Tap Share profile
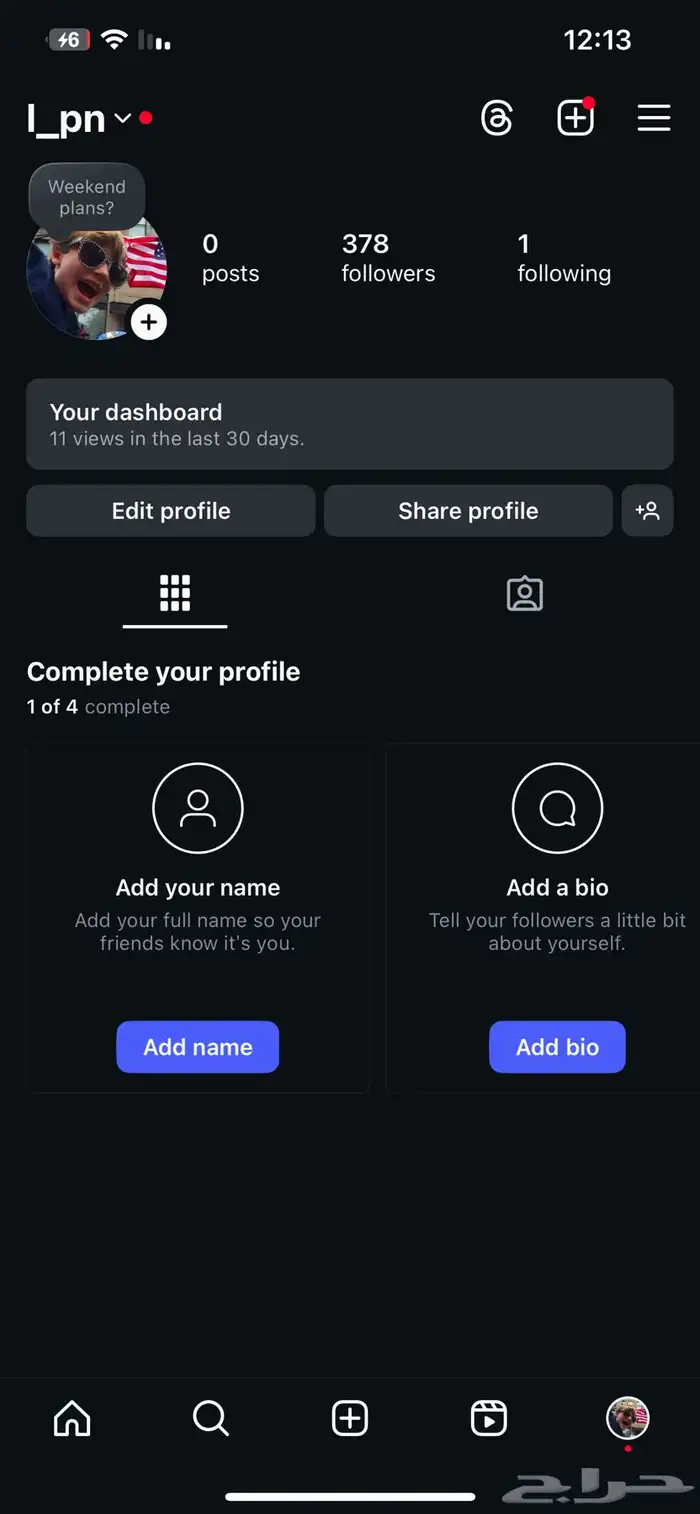Image resolution: width=700 pixels, height=1514 pixels. coord(468,511)
